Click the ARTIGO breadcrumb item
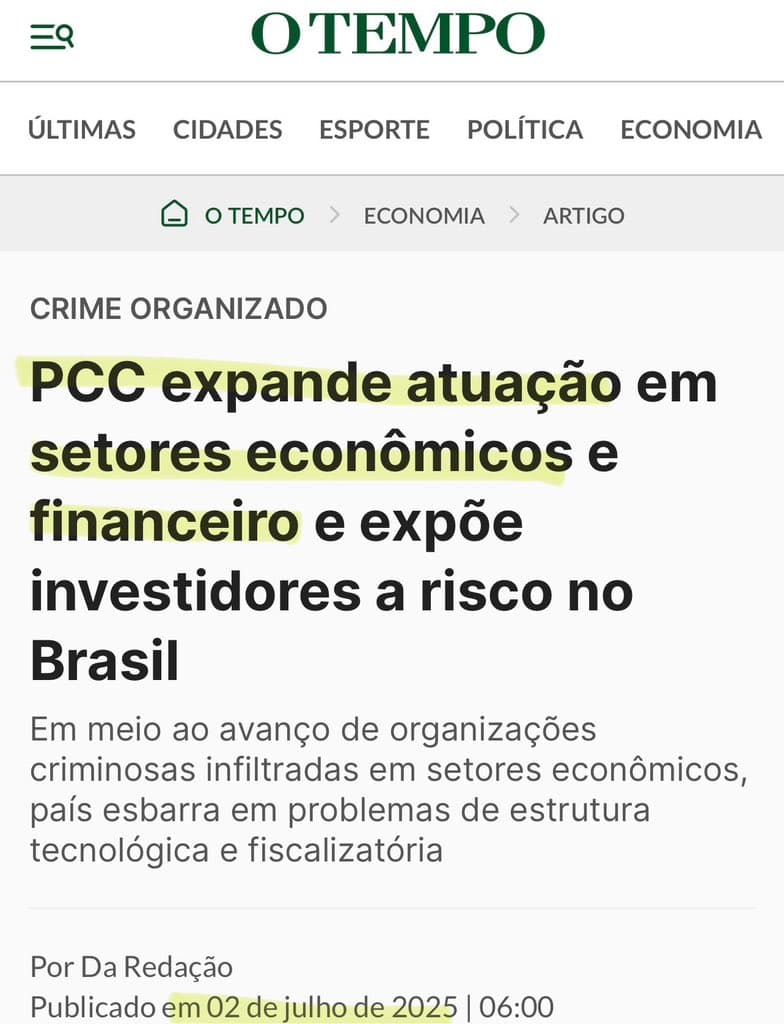The height and width of the screenshot is (1024, 784). (x=584, y=215)
